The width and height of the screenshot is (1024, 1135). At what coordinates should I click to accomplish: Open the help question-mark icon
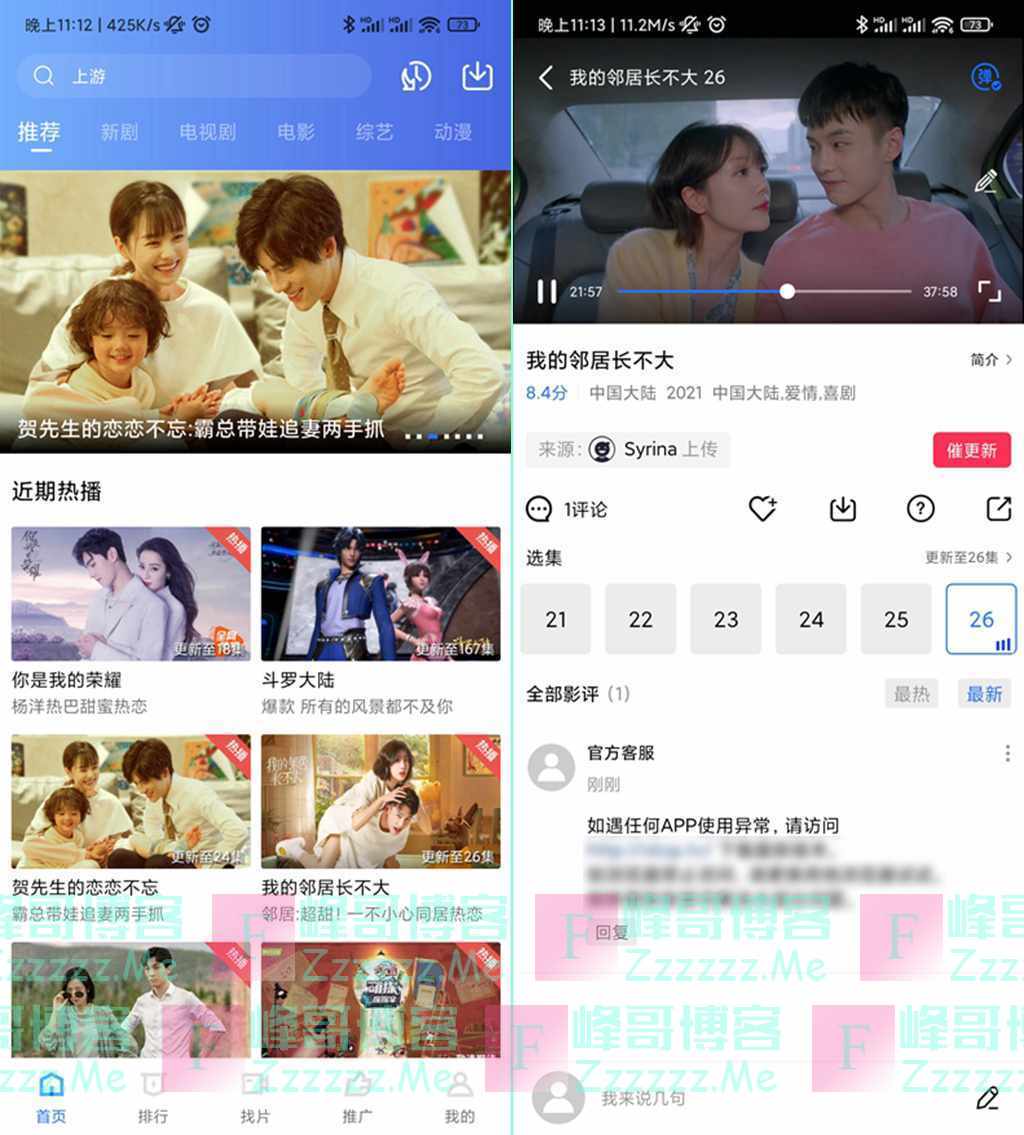920,509
